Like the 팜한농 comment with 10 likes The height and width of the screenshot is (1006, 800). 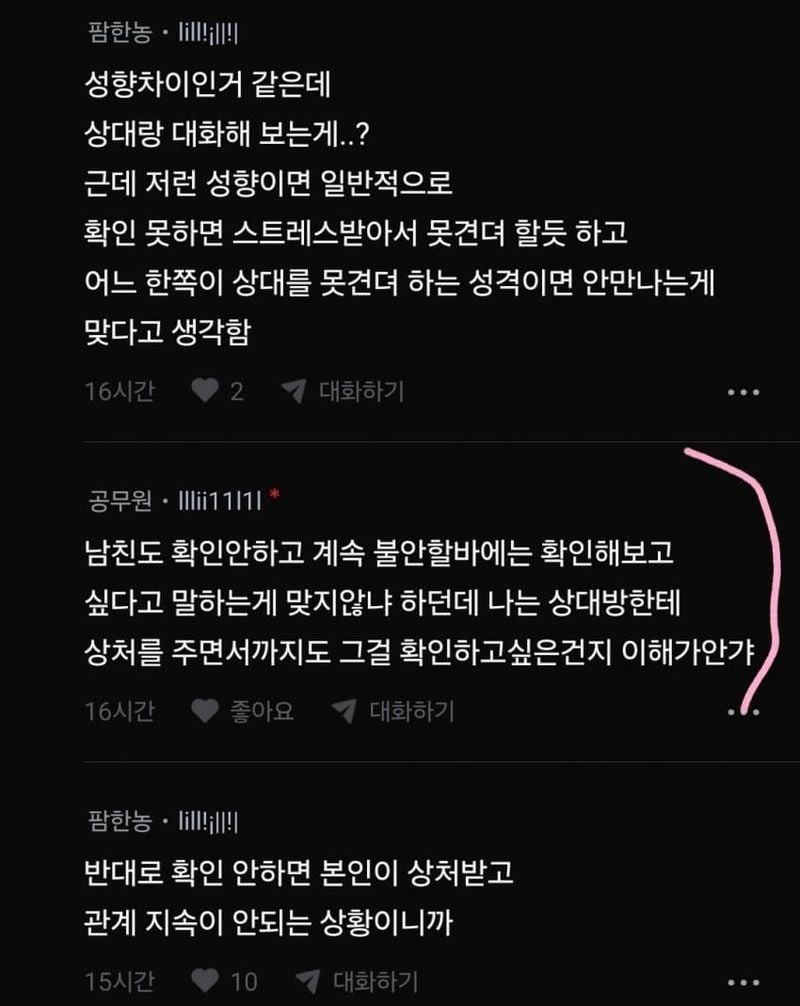pos(205,981)
